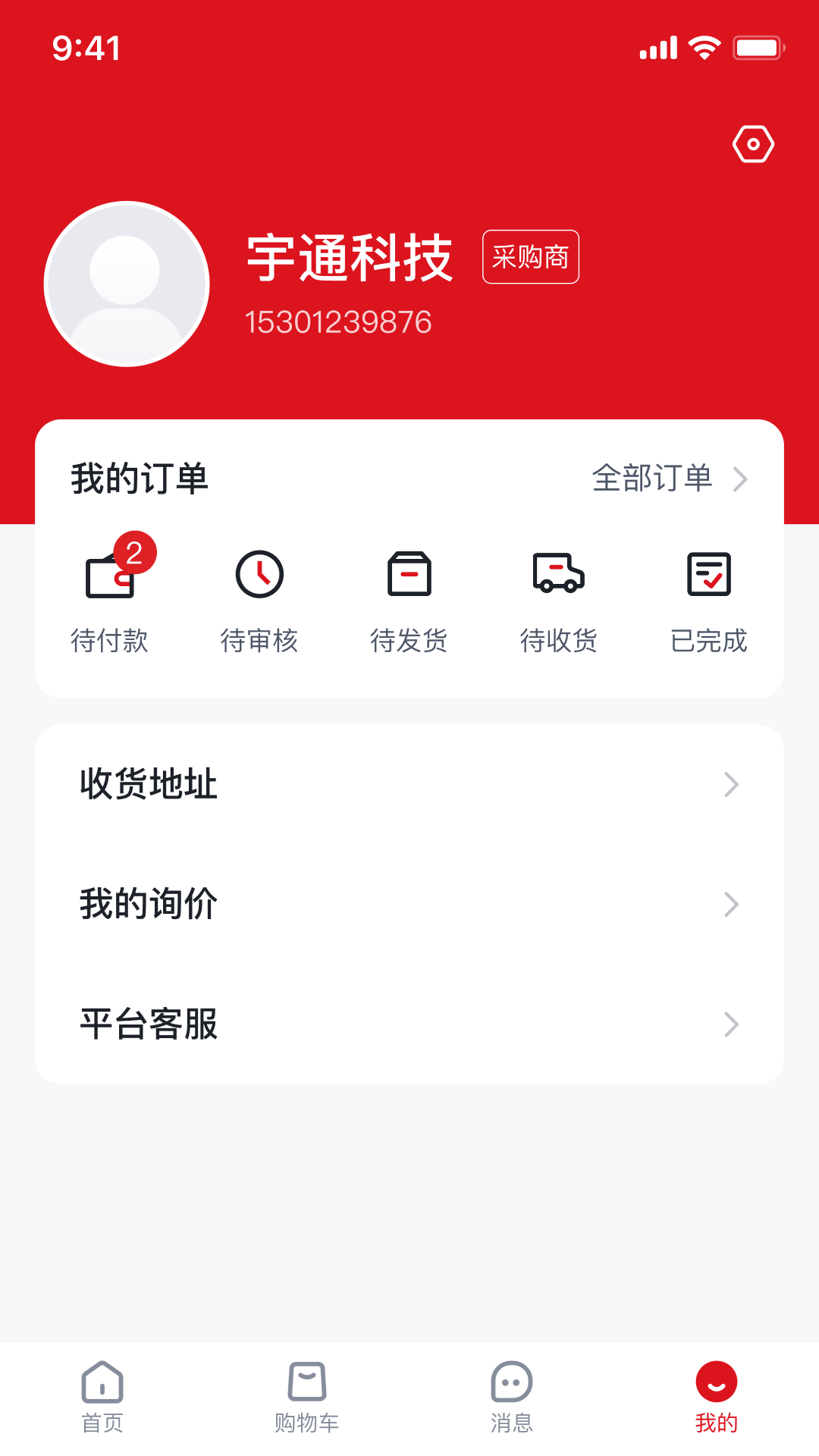Tap the 宇通科技 profile avatar
Viewport: 819px width, 1456px height.
[127, 283]
